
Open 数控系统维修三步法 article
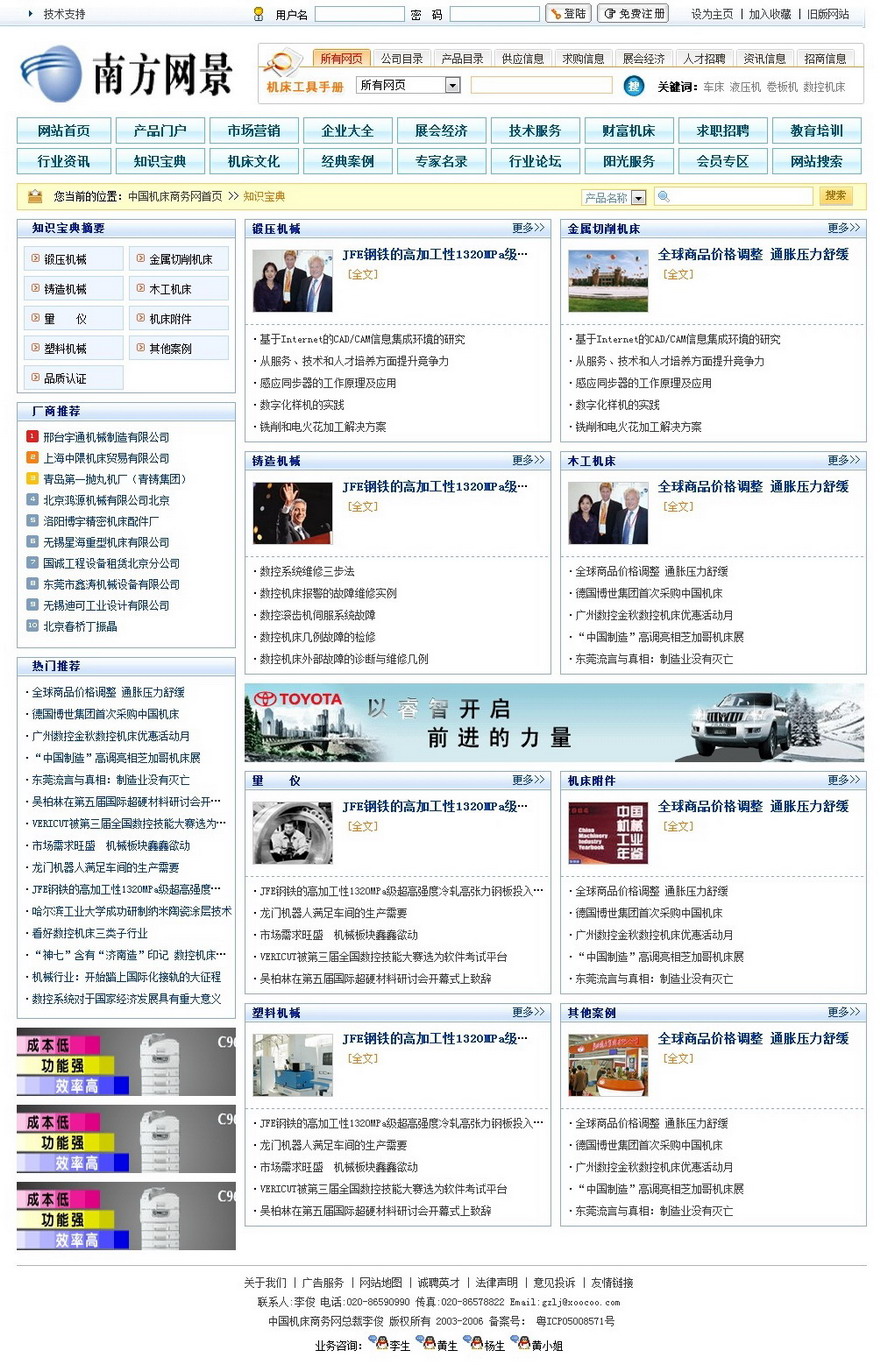click(x=307, y=571)
